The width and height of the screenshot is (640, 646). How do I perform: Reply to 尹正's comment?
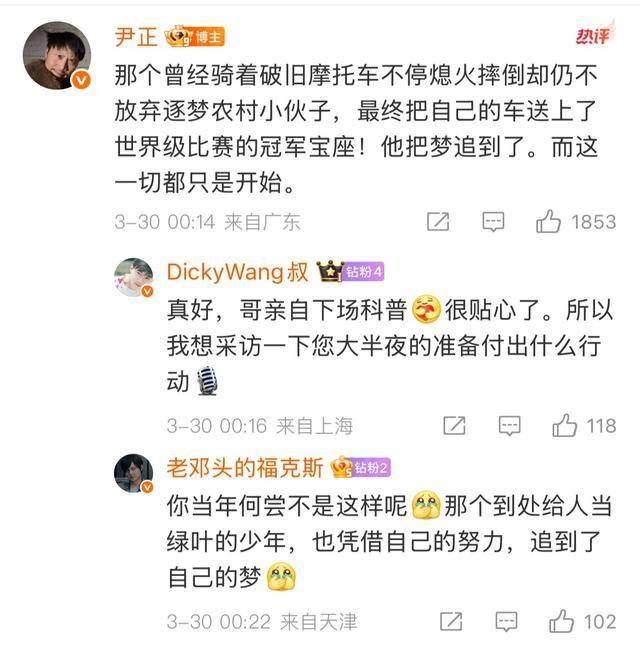click(493, 222)
